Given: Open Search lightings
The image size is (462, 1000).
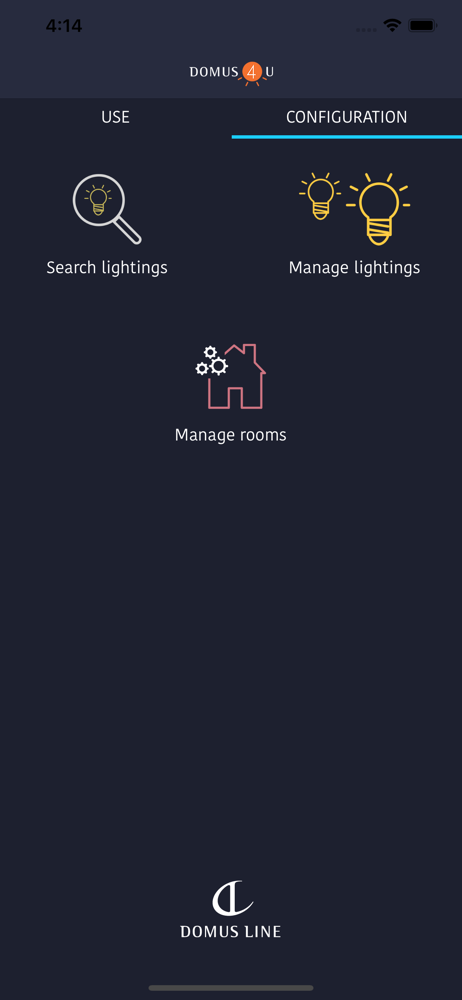Looking at the screenshot, I should (107, 224).
